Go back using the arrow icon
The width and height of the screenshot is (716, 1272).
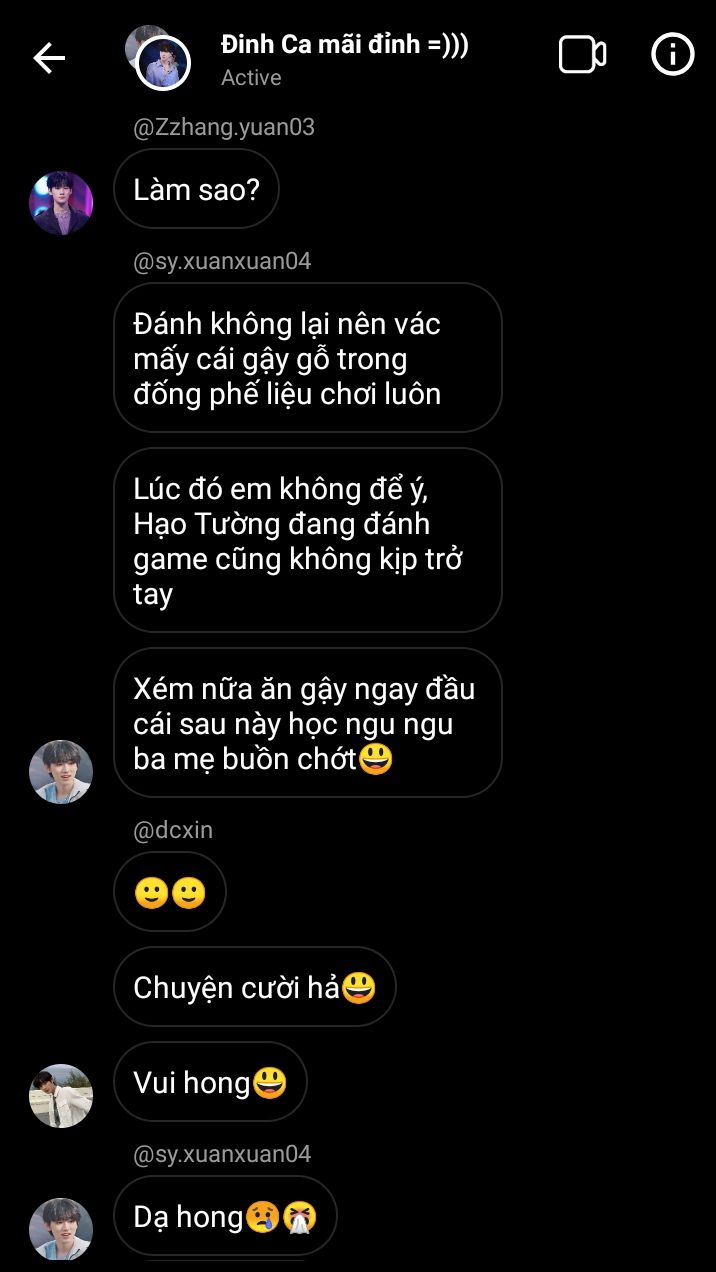[49, 58]
